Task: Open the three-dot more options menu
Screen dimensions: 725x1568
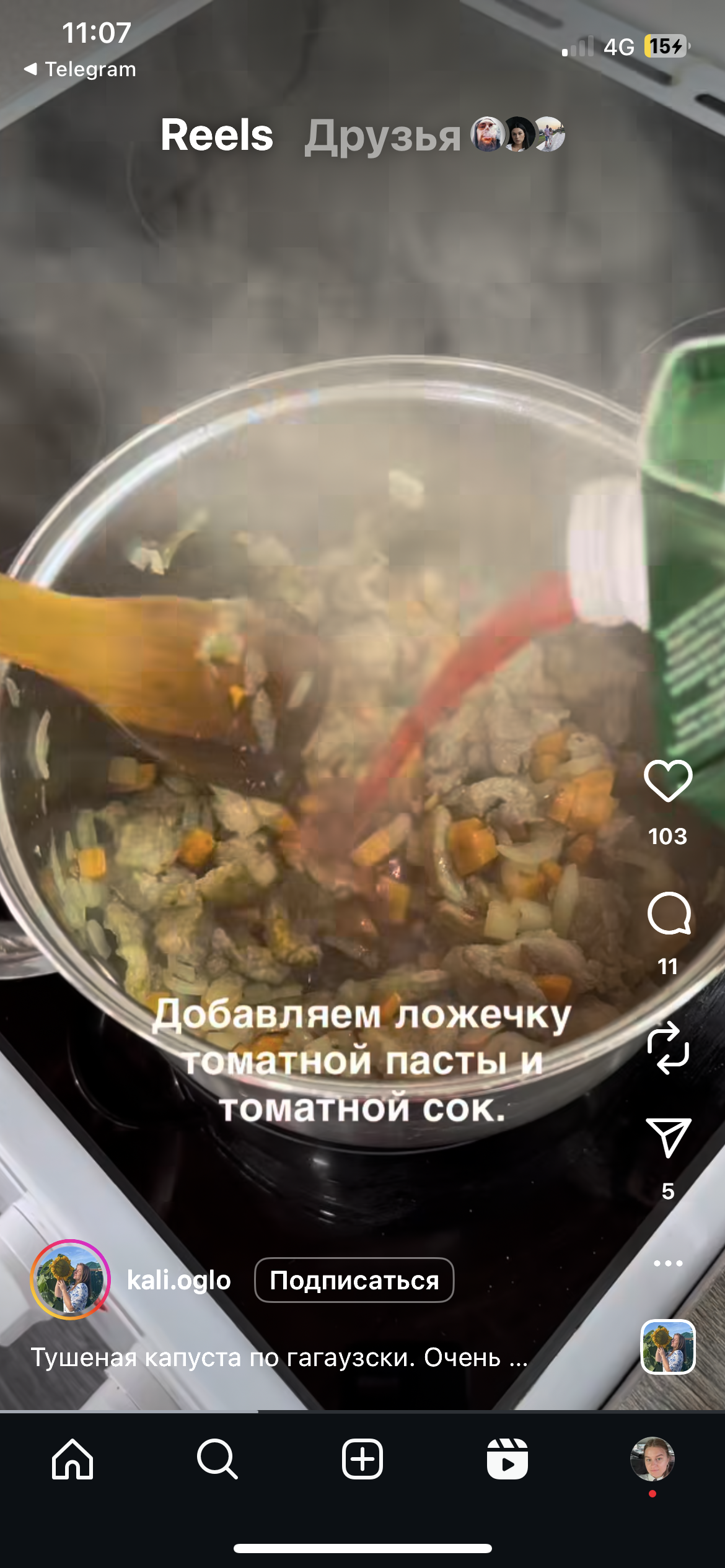Action: (x=668, y=1263)
